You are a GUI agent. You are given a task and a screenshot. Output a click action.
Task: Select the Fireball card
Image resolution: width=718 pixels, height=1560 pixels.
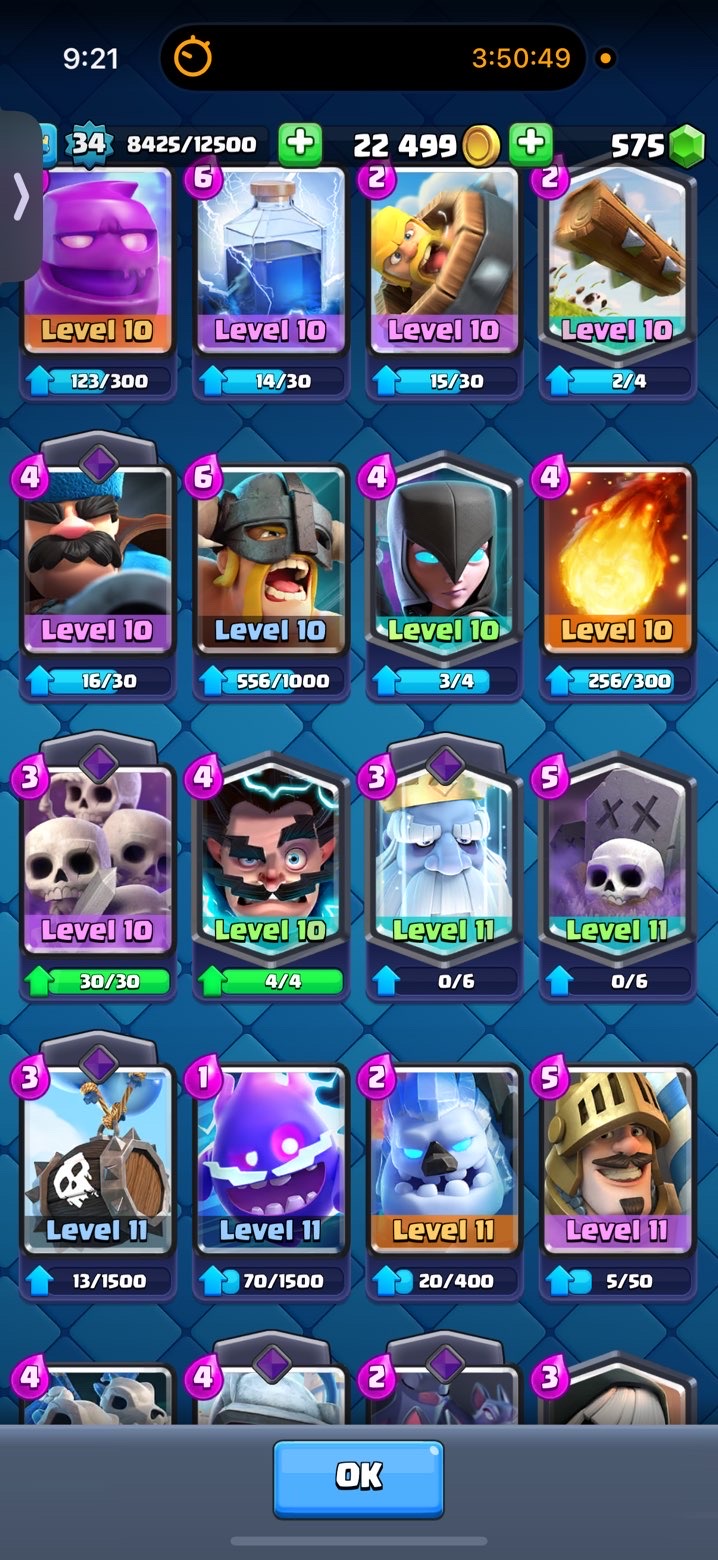[x=616, y=565]
